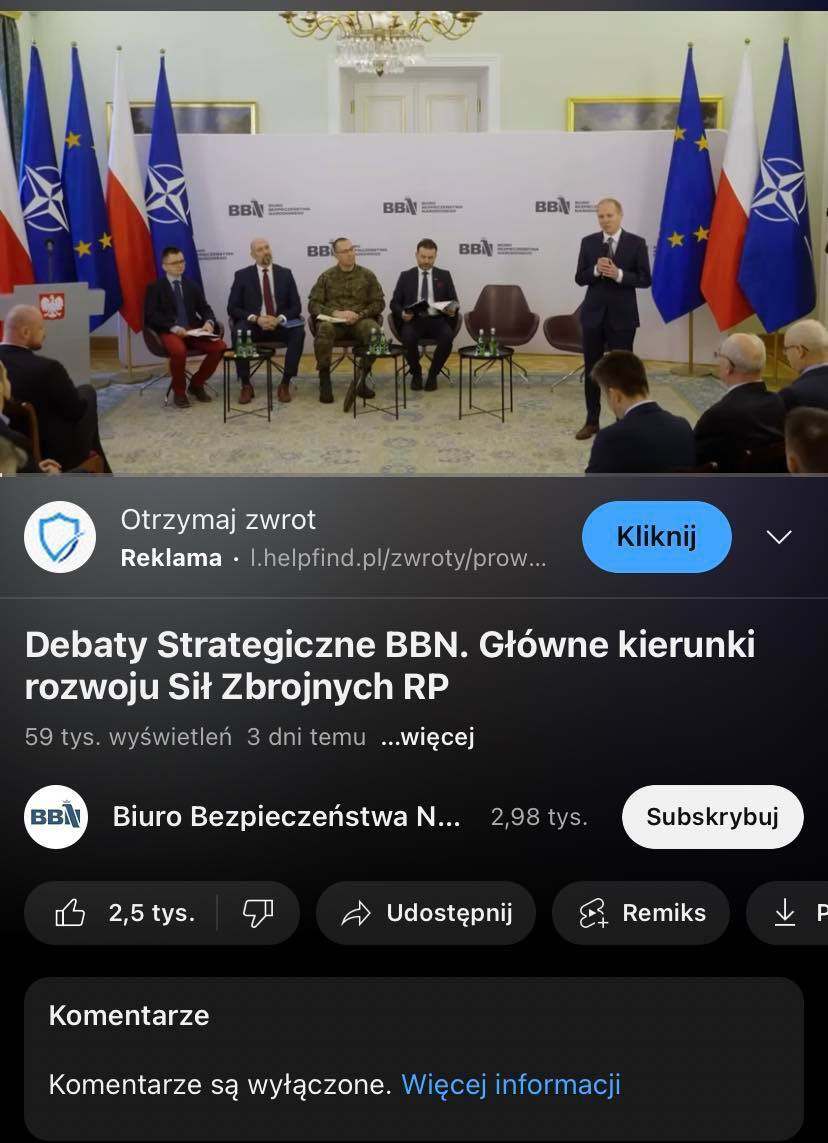Create a Remiks of this video

[641, 913]
